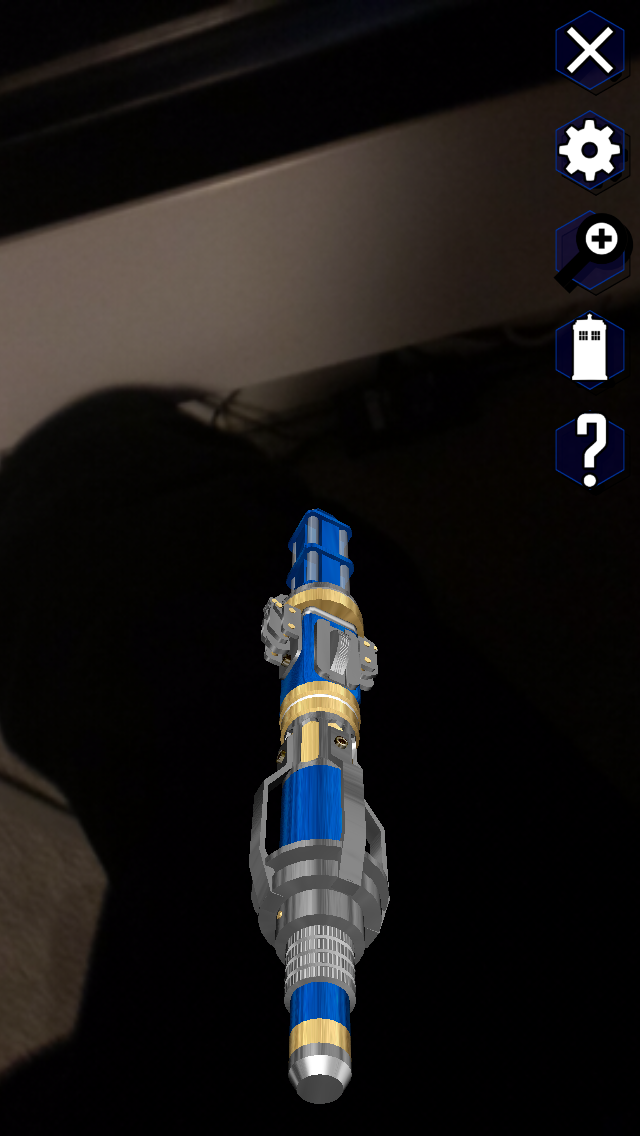Open the TARDIS police box icon
The image size is (640, 1136).
coord(590,351)
